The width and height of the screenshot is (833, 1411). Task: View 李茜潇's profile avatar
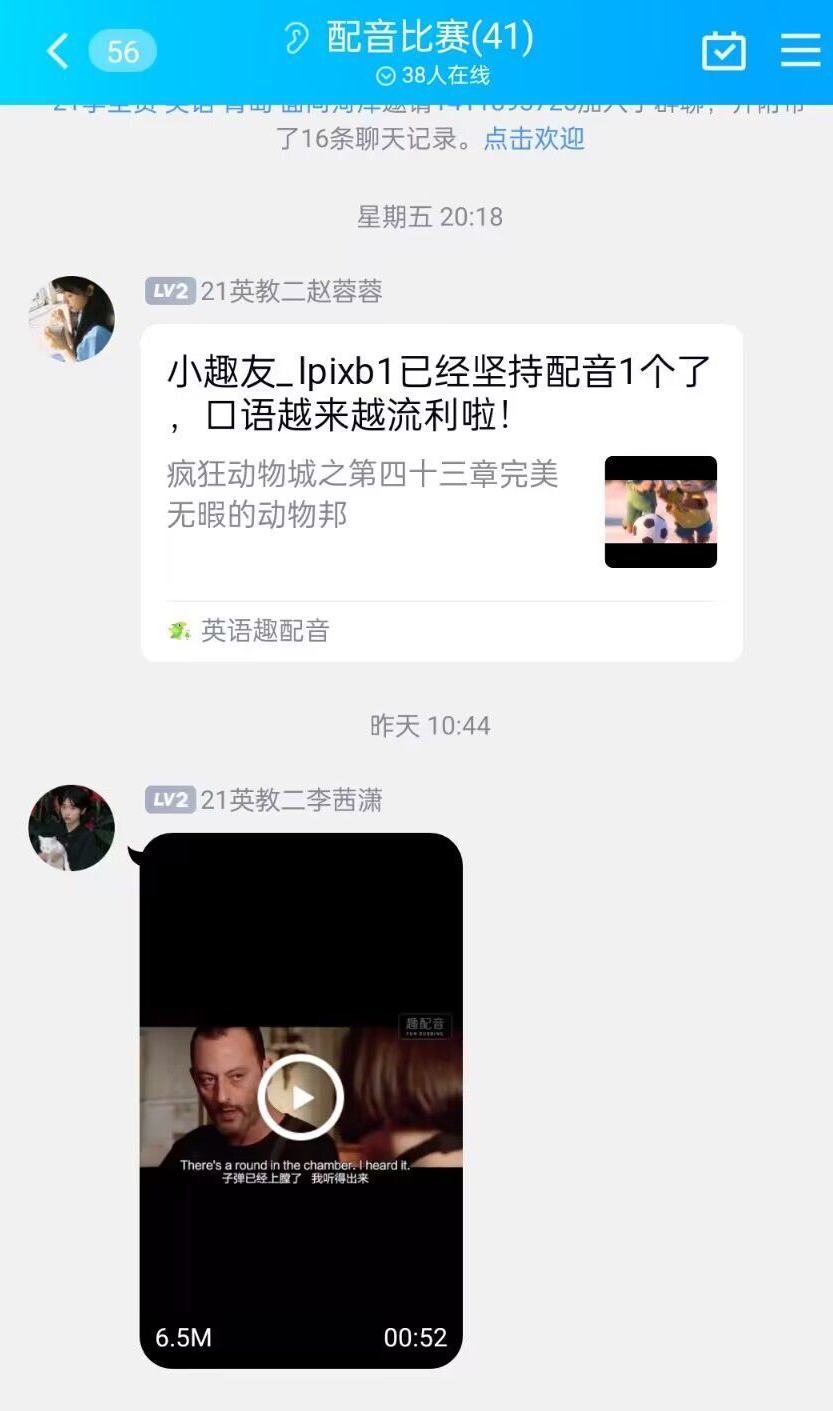point(71,828)
